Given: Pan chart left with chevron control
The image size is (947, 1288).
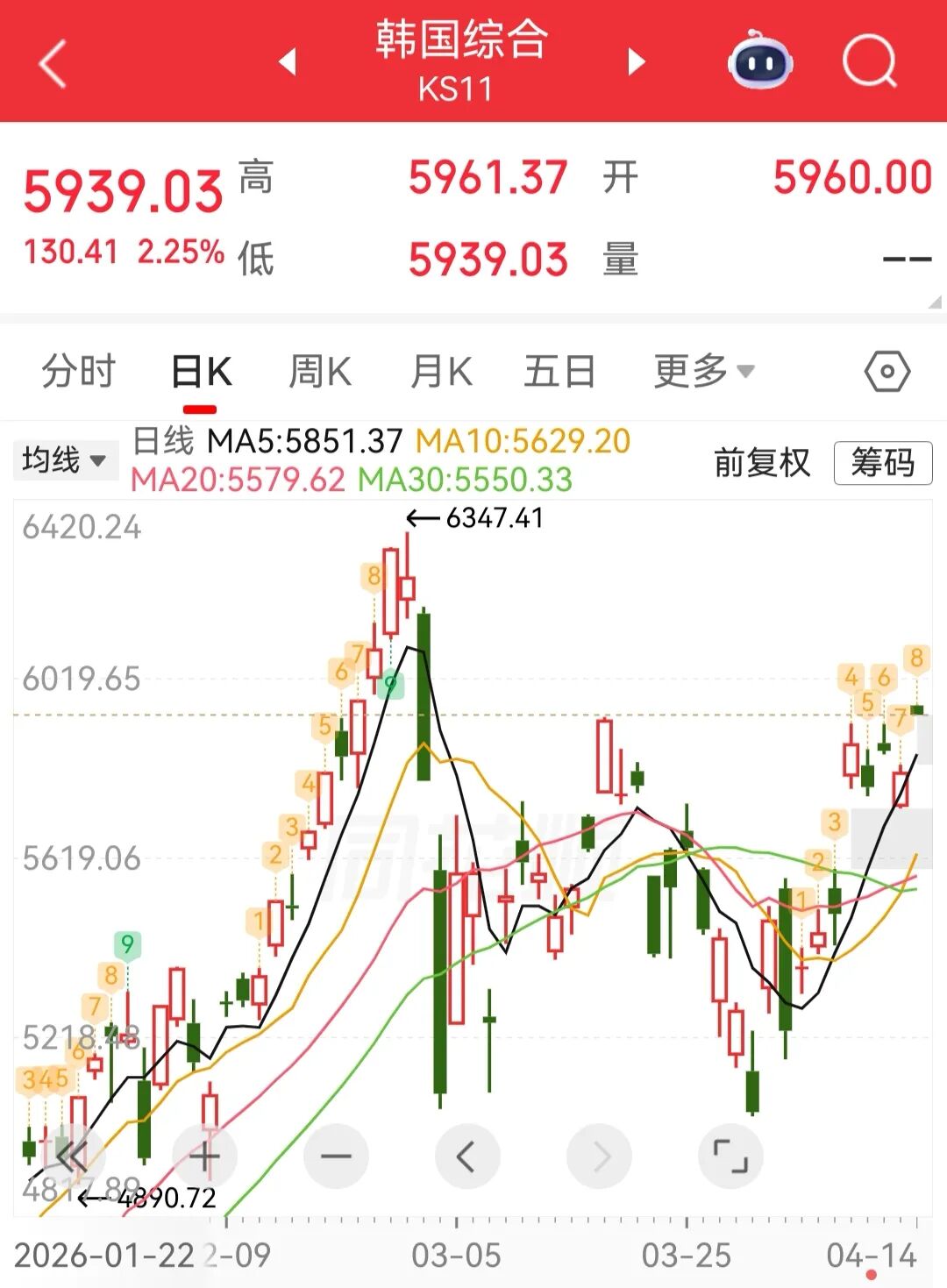Looking at the screenshot, I should tap(467, 1156).
